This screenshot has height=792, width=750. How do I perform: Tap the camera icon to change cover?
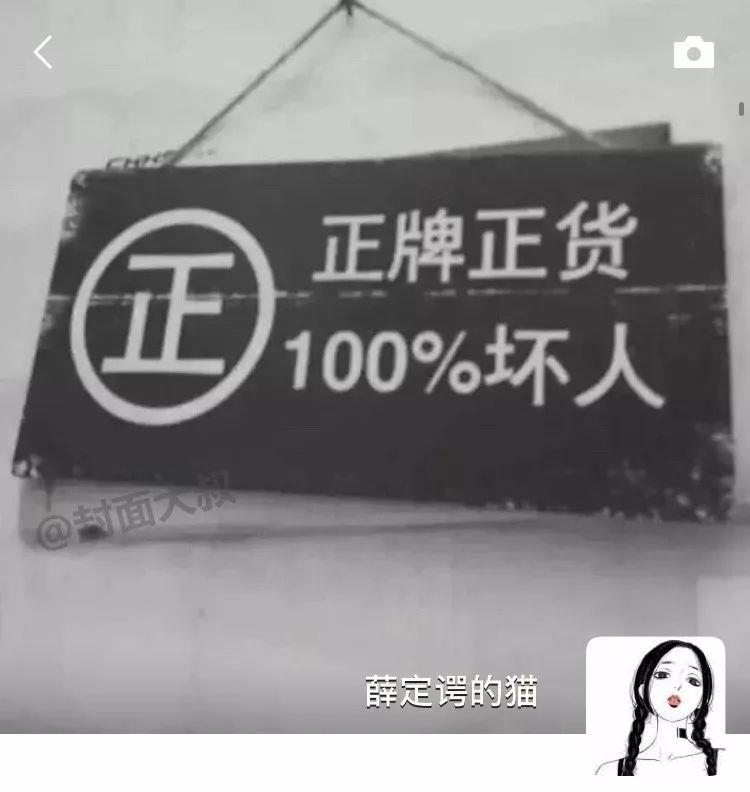pyautogui.click(x=694, y=52)
